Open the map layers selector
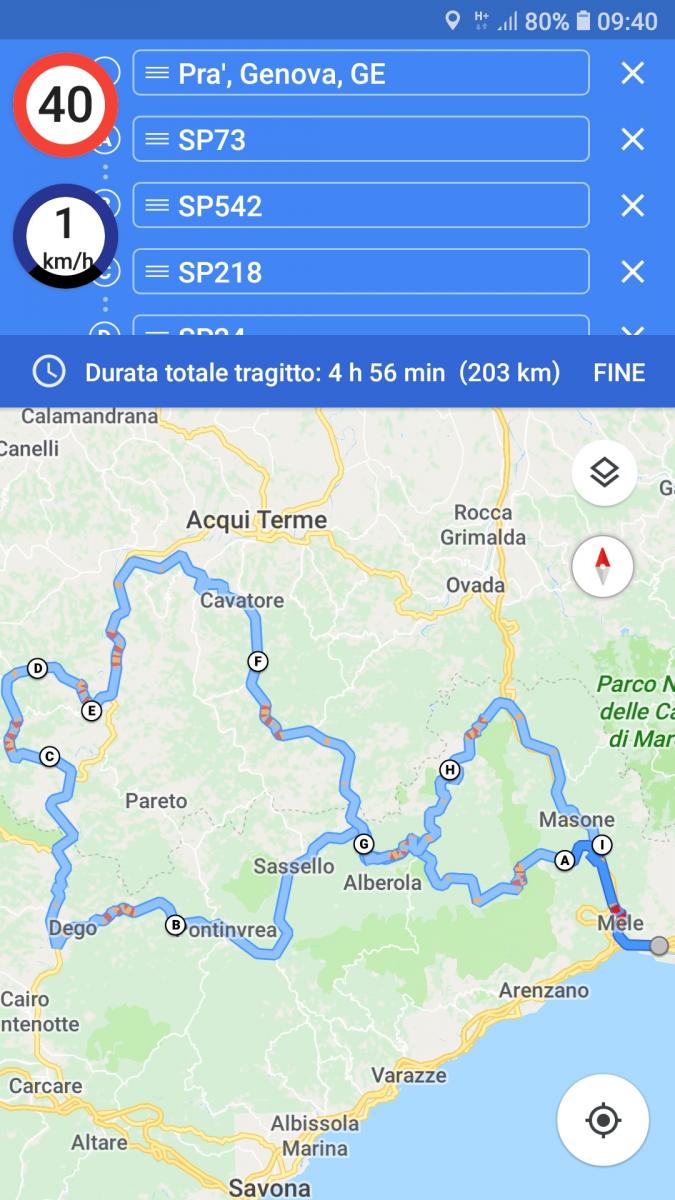The width and height of the screenshot is (675, 1200). click(x=604, y=472)
